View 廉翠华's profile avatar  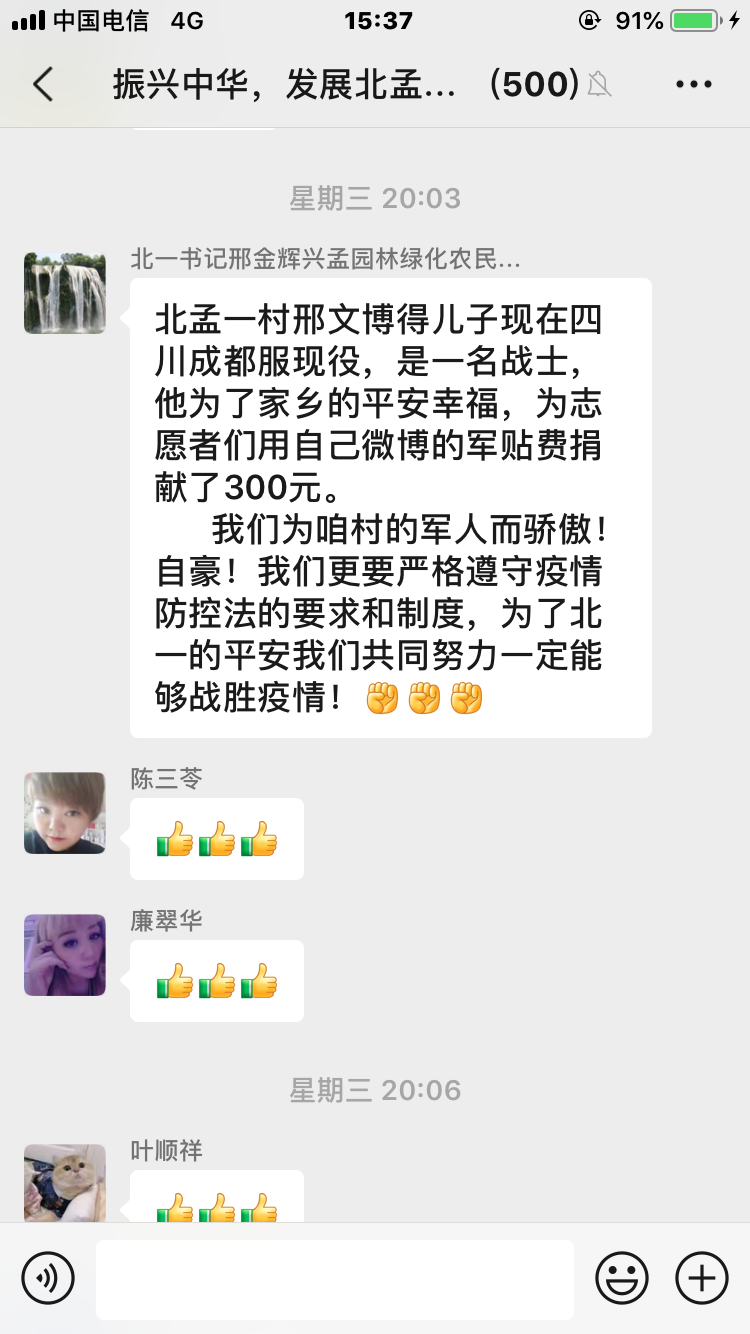tap(65, 954)
